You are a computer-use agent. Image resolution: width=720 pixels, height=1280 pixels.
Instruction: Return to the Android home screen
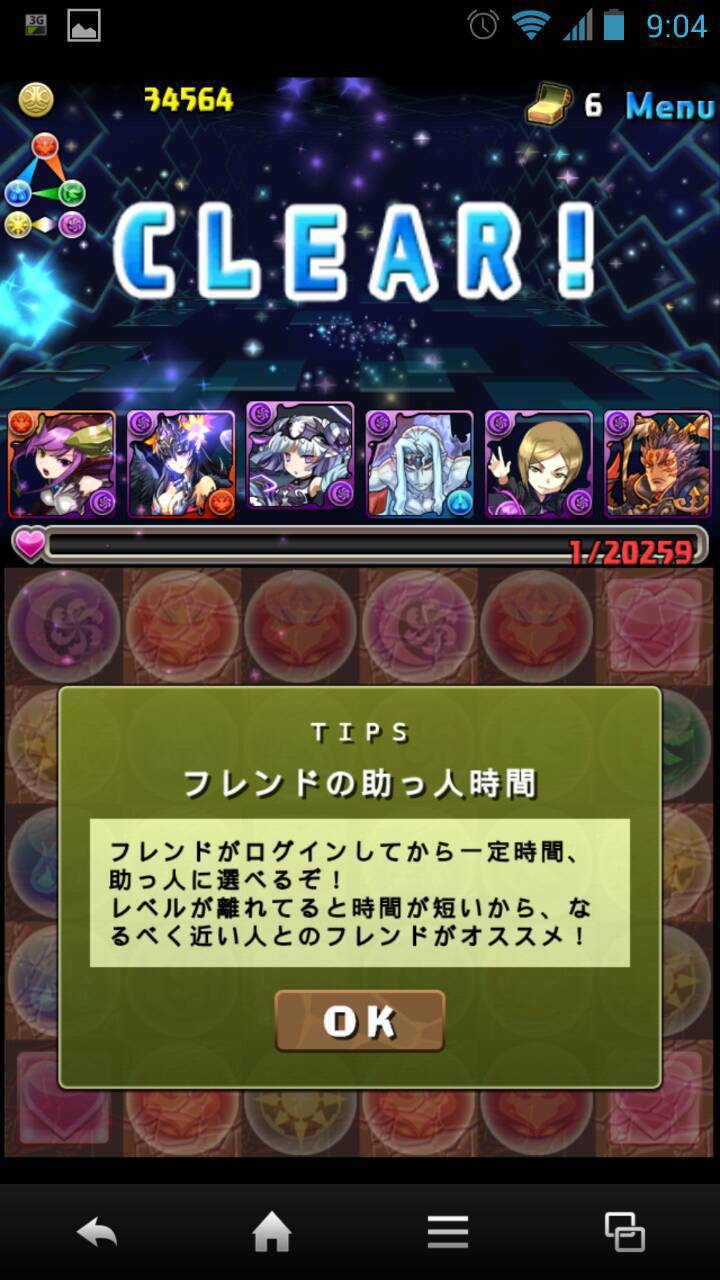271,1232
